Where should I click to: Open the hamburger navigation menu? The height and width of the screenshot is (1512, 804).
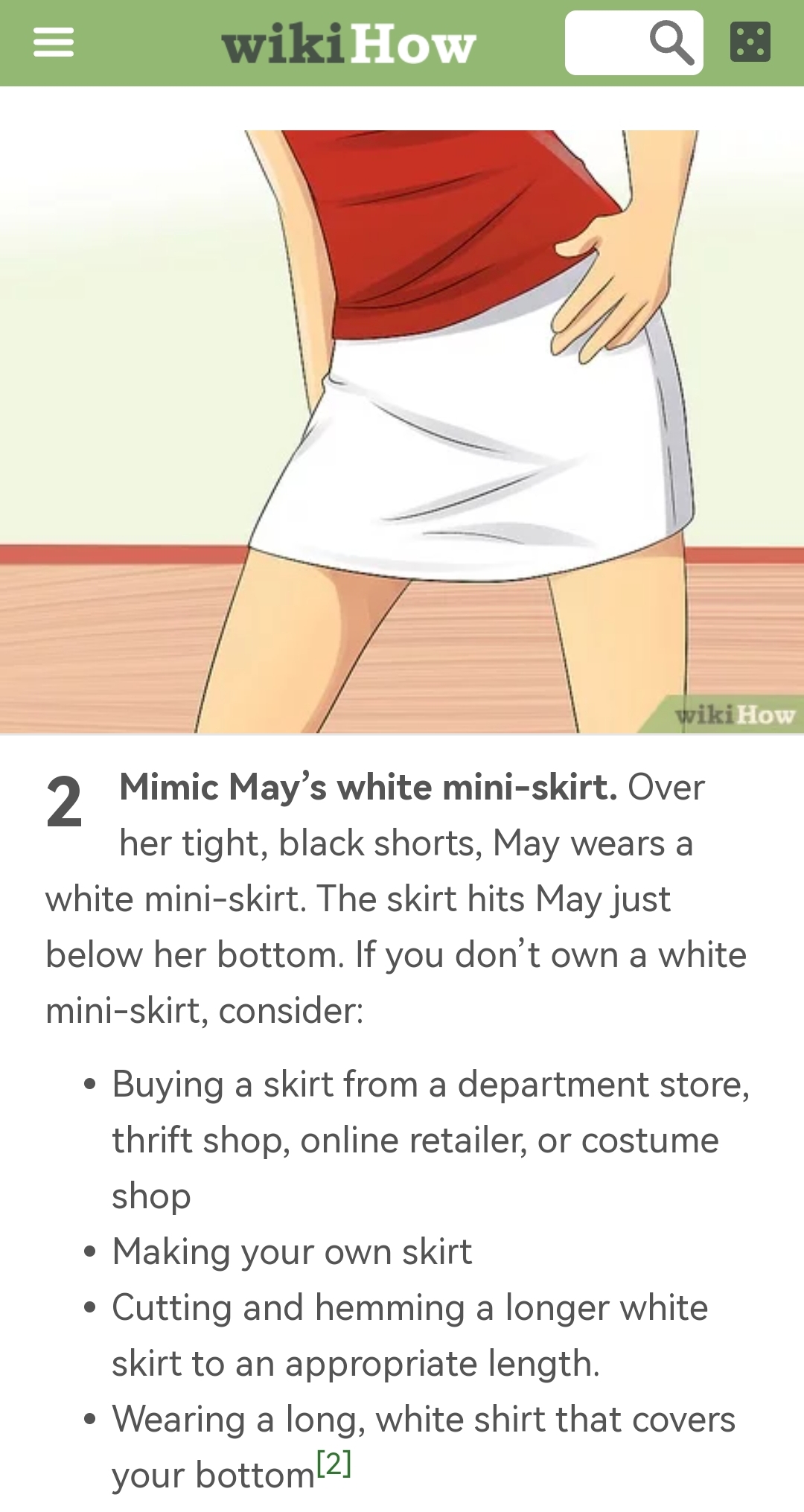click(54, 42)
